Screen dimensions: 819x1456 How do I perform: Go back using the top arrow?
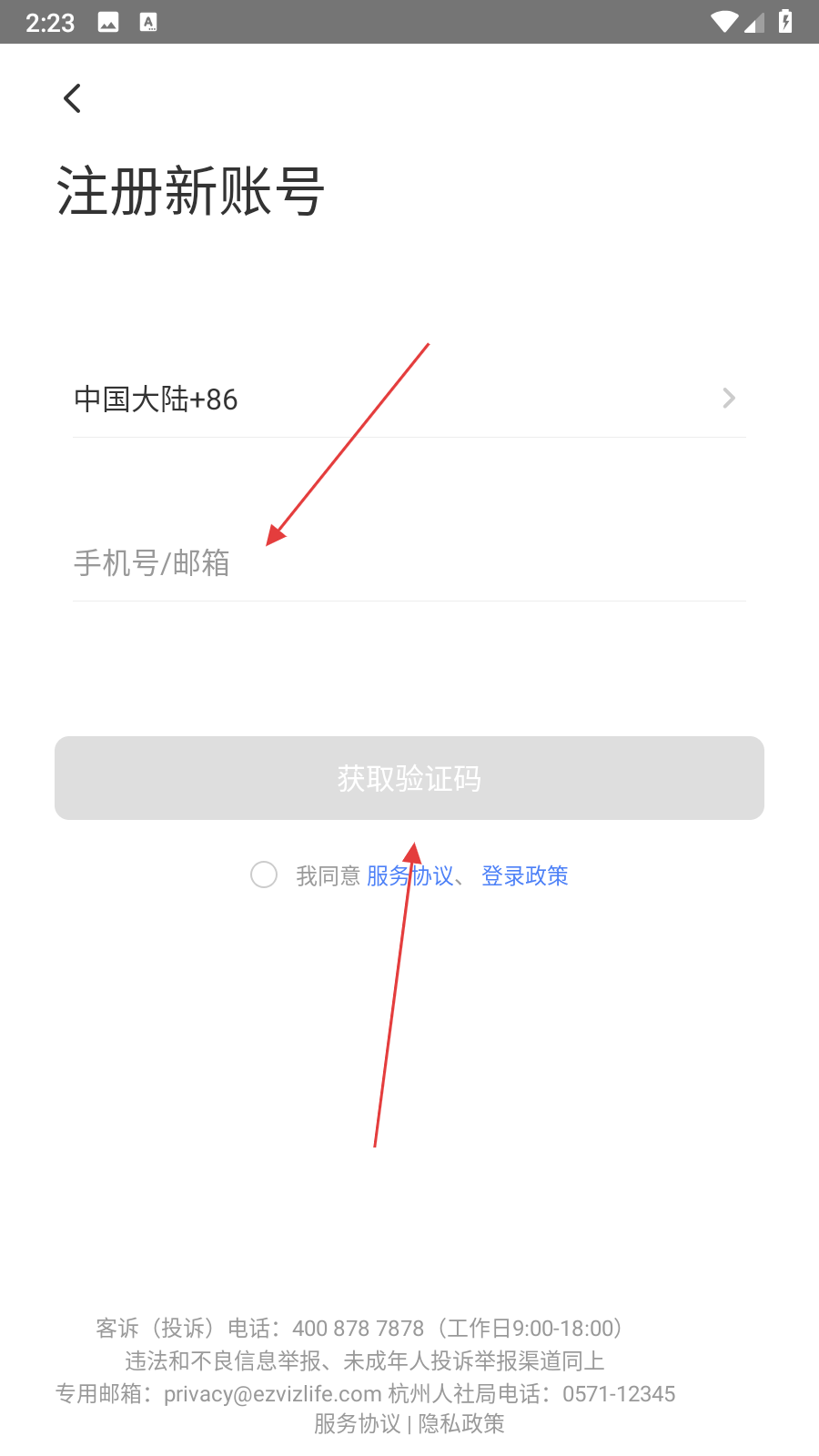pyautogui.click(x=73, y=98)
